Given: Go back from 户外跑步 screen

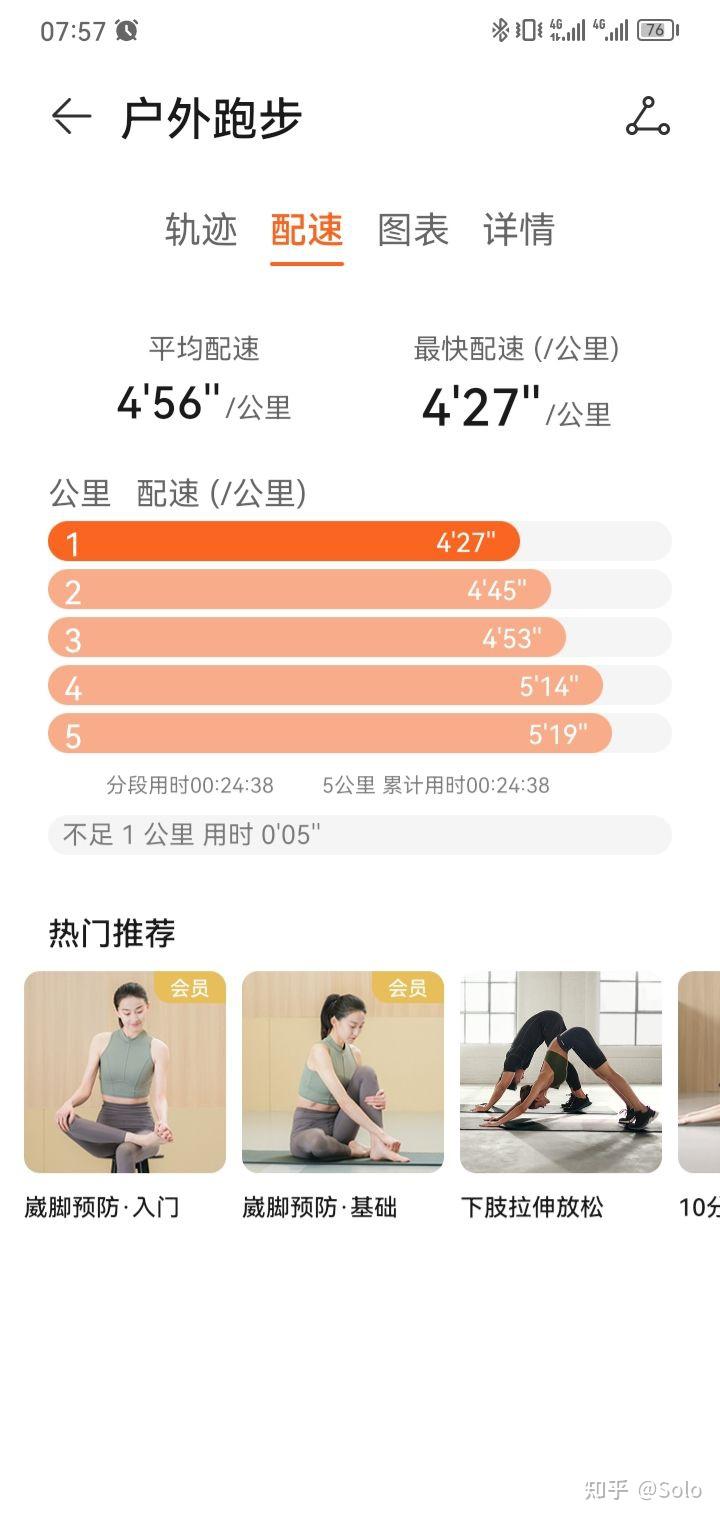Looking at the screenshot, I should 71,117.
